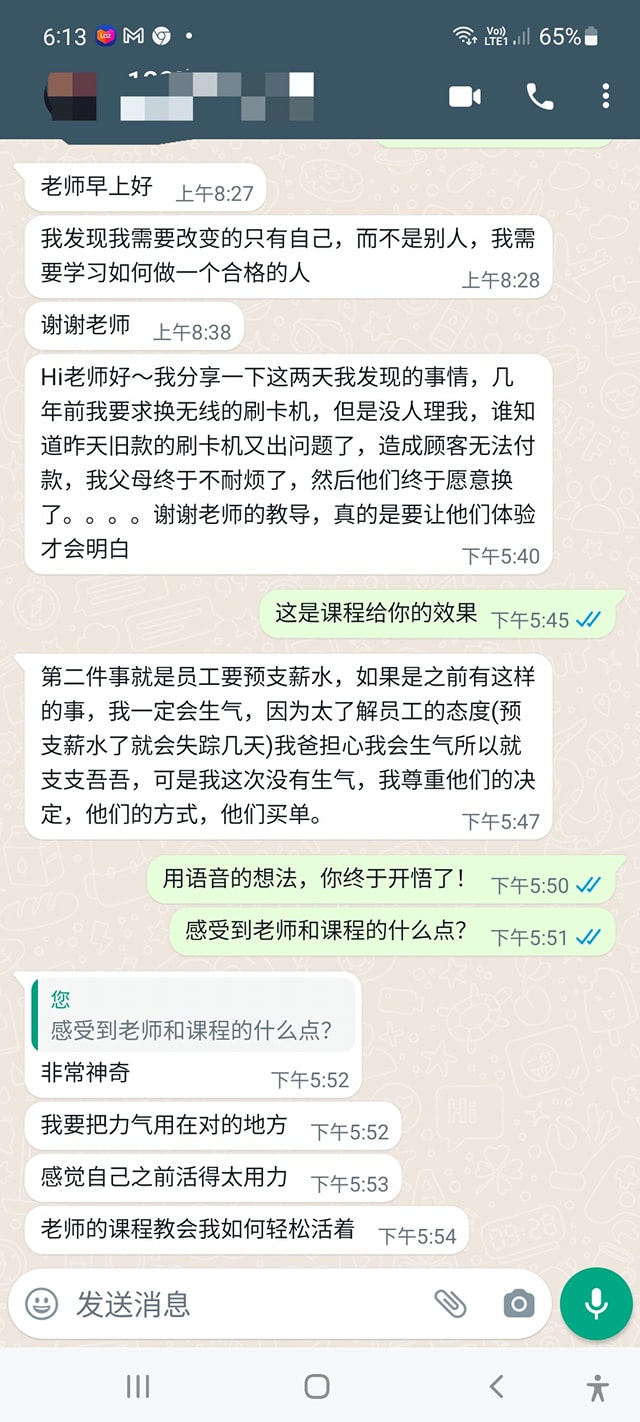Tap the paperclip attach icon
The image size is (640, 1422).
click(x=450, y=1303)
